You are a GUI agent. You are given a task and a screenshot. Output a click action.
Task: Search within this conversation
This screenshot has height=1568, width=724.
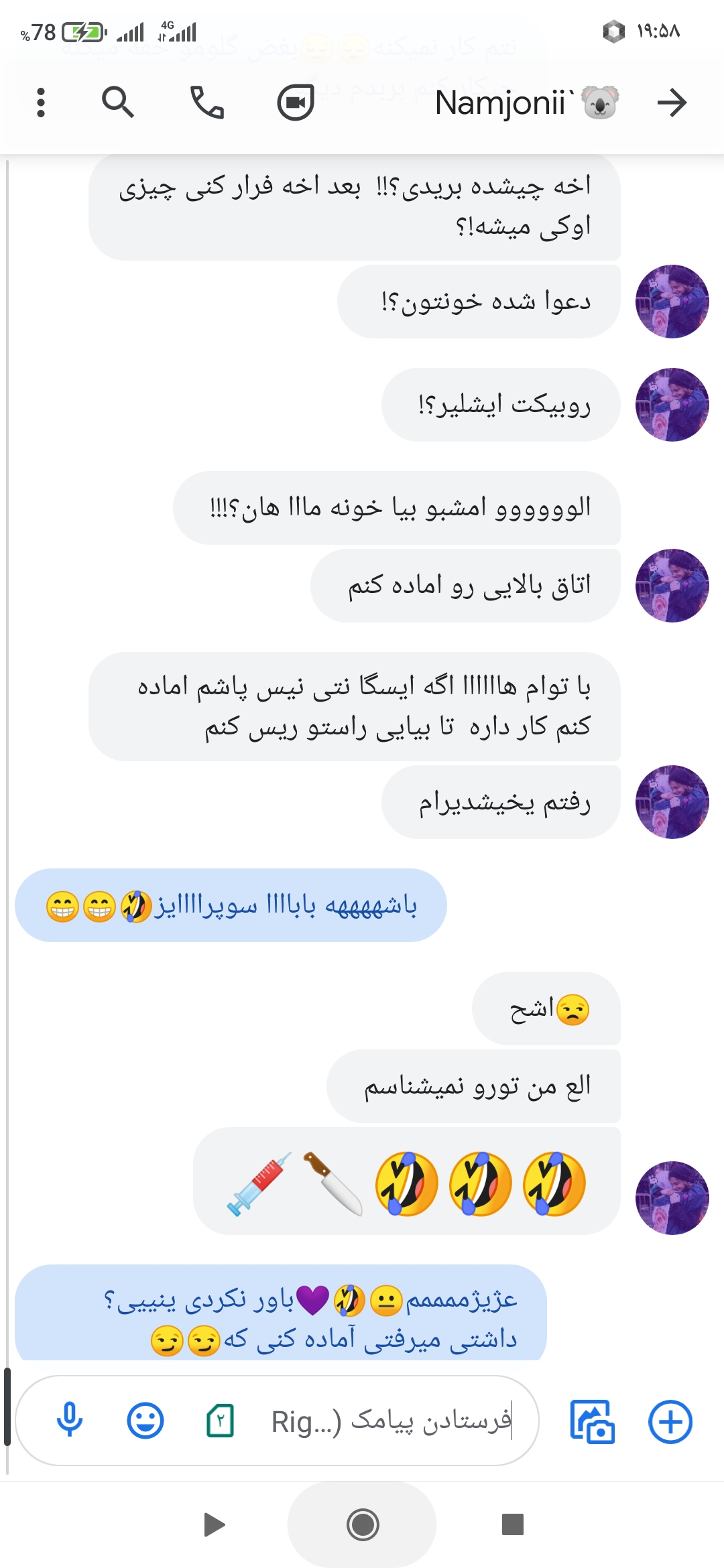point(118,103)
